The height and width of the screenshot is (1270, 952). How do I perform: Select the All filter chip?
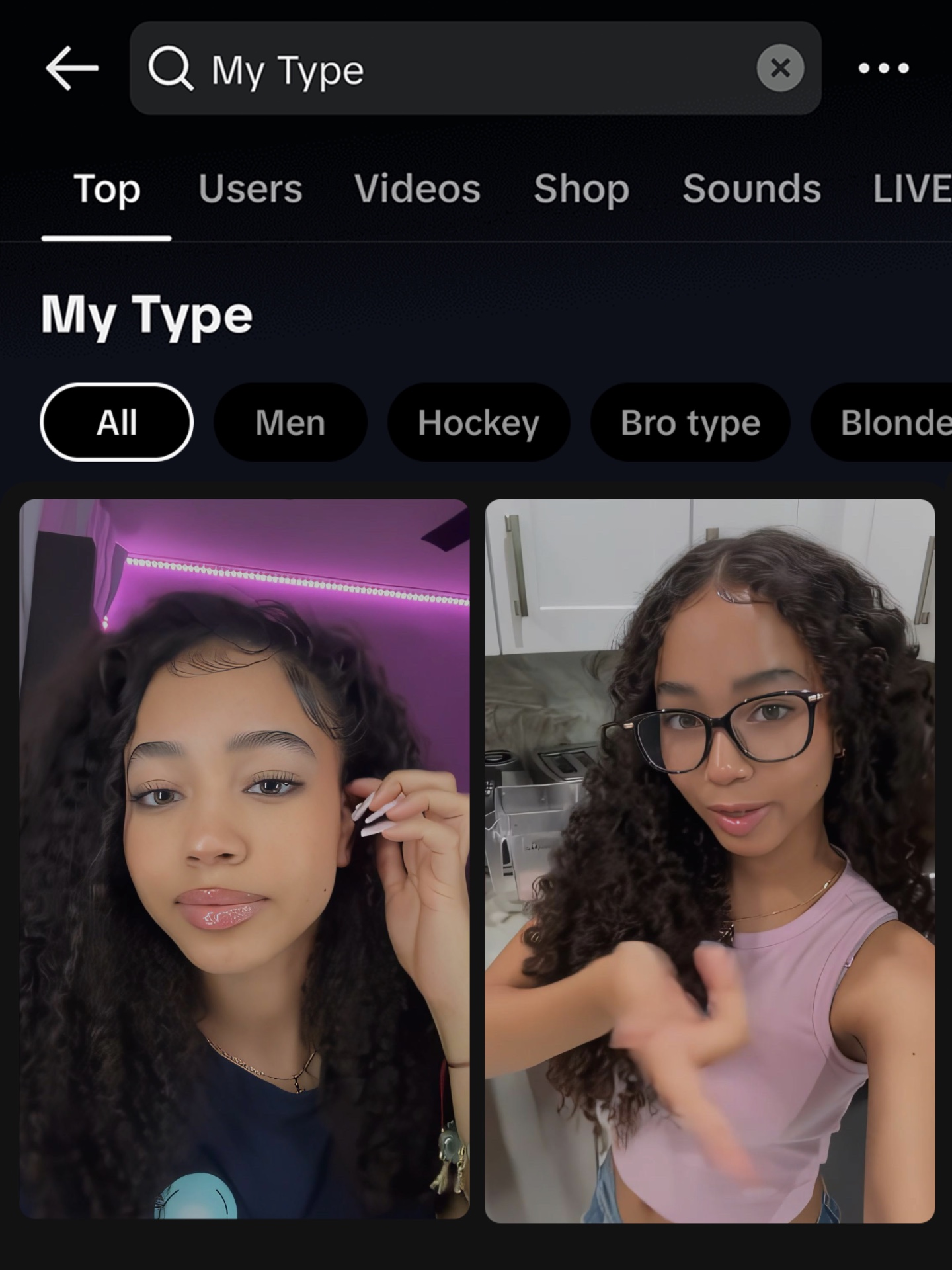point(116,422)
